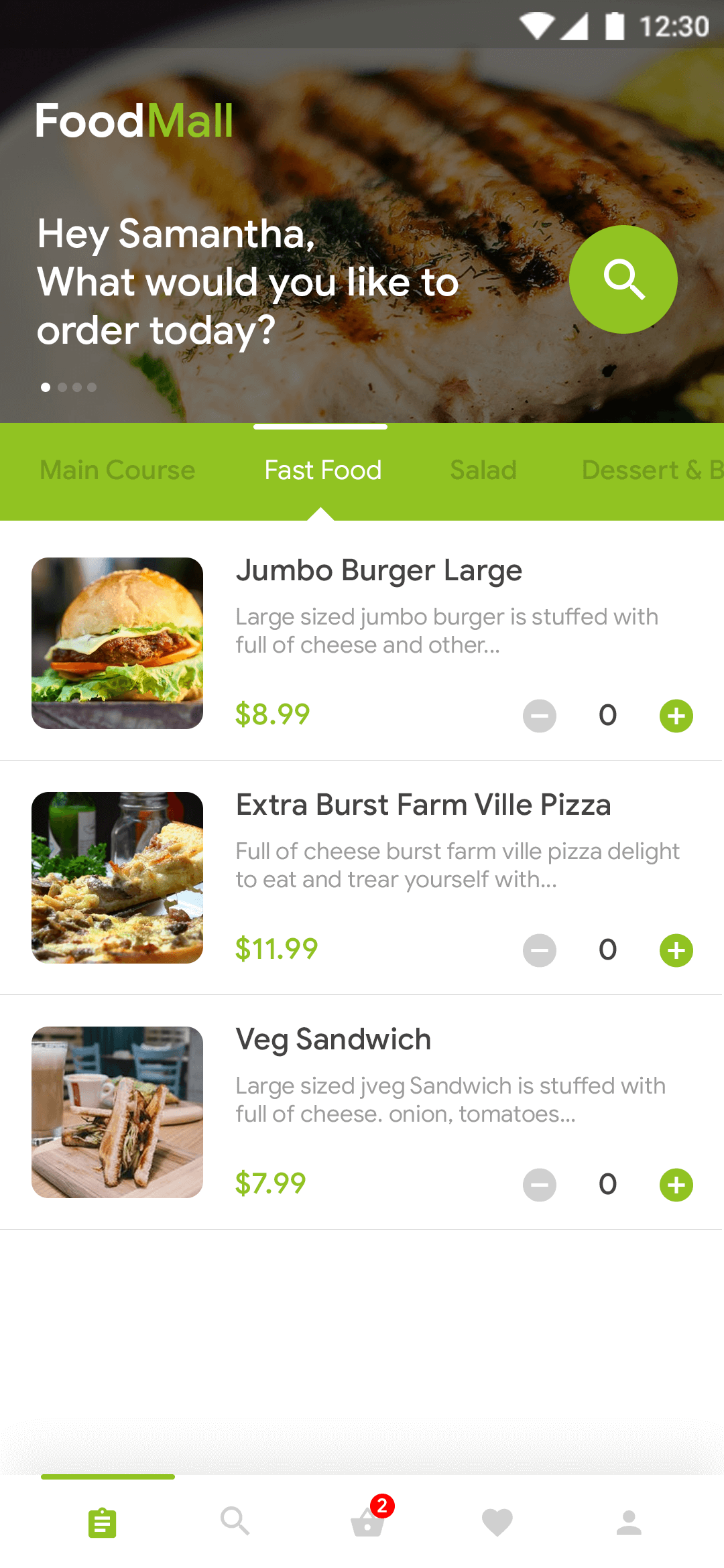Image resolution: width=724 pixels, height=1568 pixels.
Task: Open the search icon in the bottom bar
Action: [x=234, y=1521]
